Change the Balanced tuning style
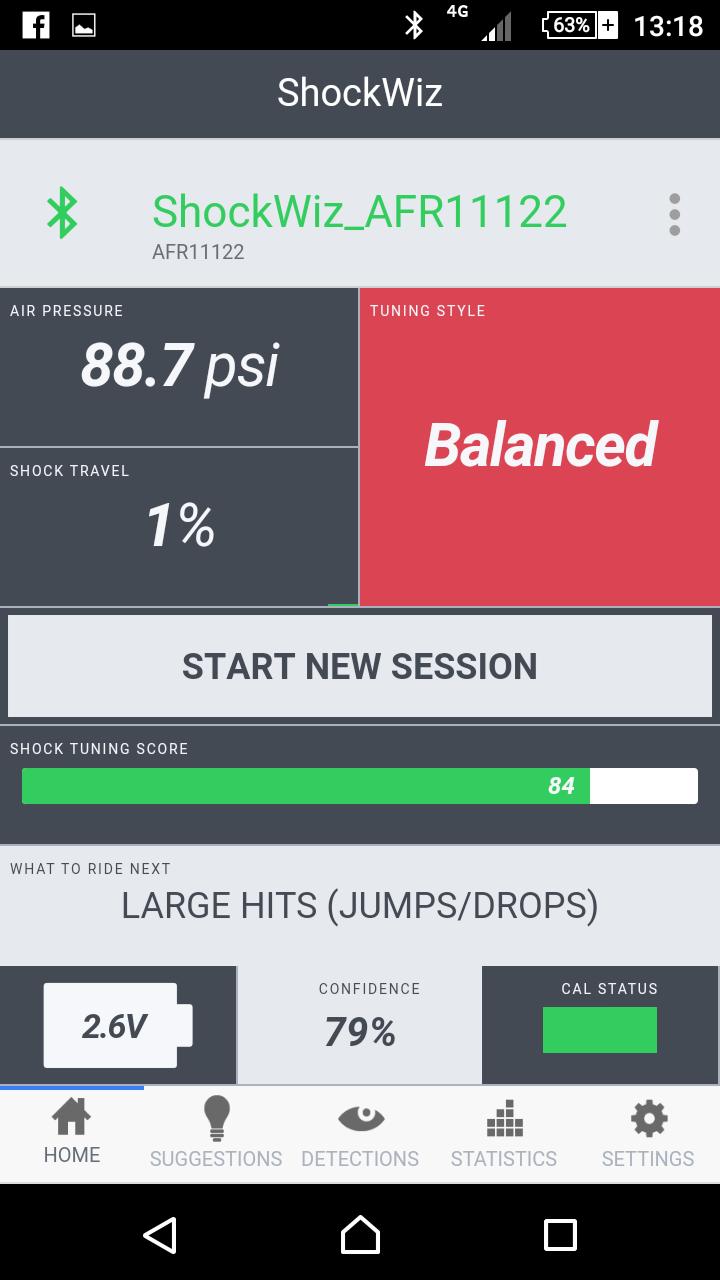The height and width of the screenshot is (1280, 720). point(540,447)
